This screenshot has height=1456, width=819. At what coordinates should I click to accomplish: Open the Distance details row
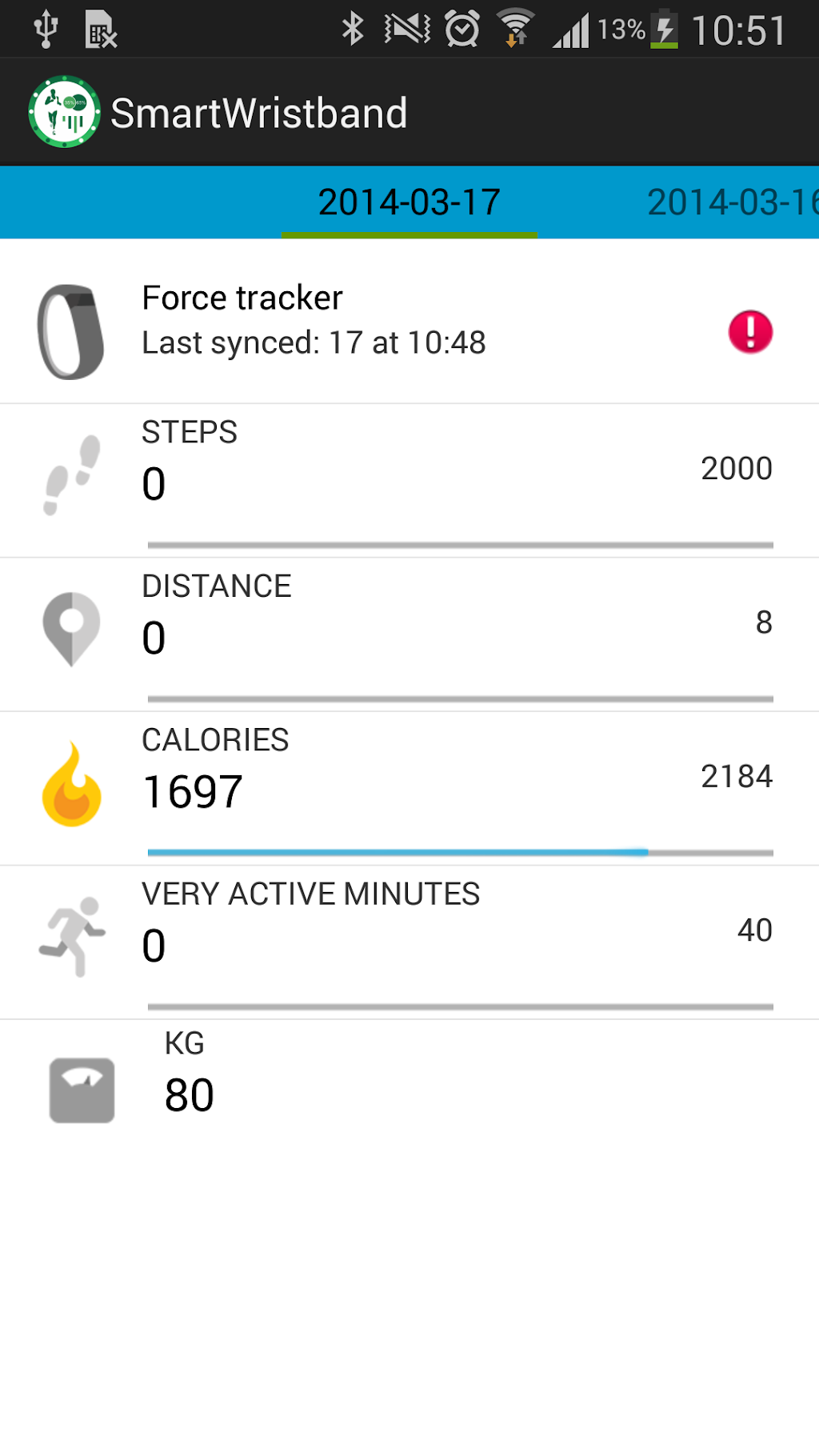pos(409,634)
